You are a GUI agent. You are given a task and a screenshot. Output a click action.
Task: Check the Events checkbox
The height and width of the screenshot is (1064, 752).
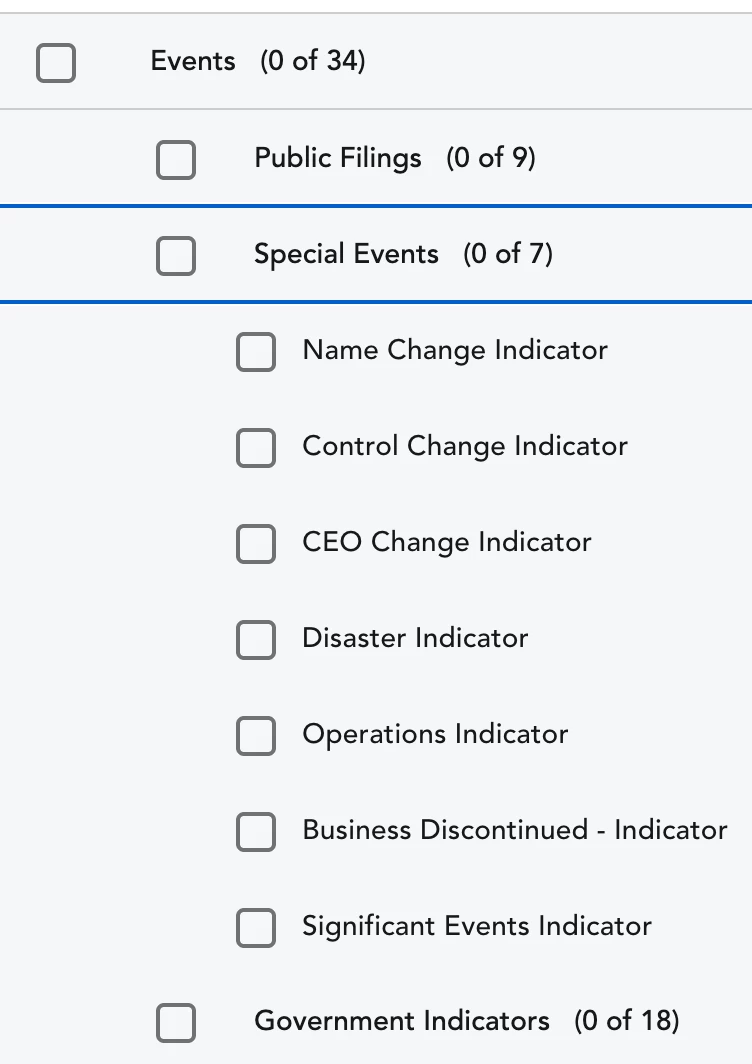pos(56,63)
